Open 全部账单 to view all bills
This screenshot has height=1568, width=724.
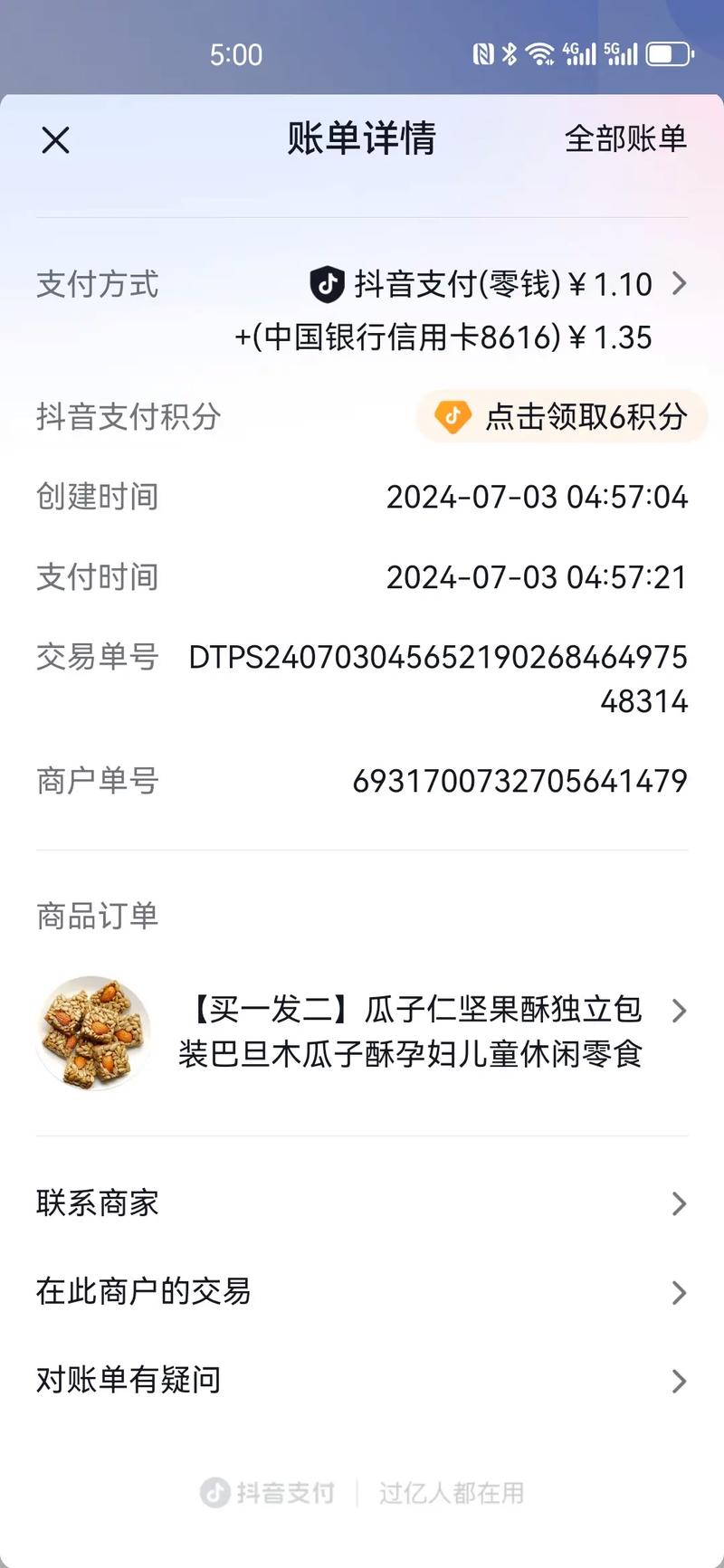[626, 139]
